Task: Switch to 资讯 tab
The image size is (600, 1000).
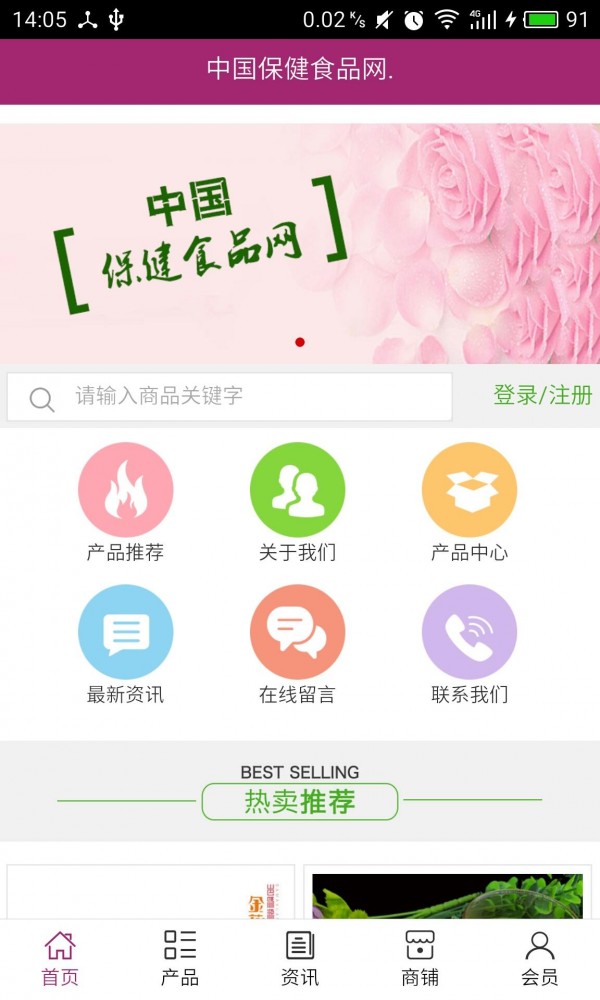Action: pos(300,958)
